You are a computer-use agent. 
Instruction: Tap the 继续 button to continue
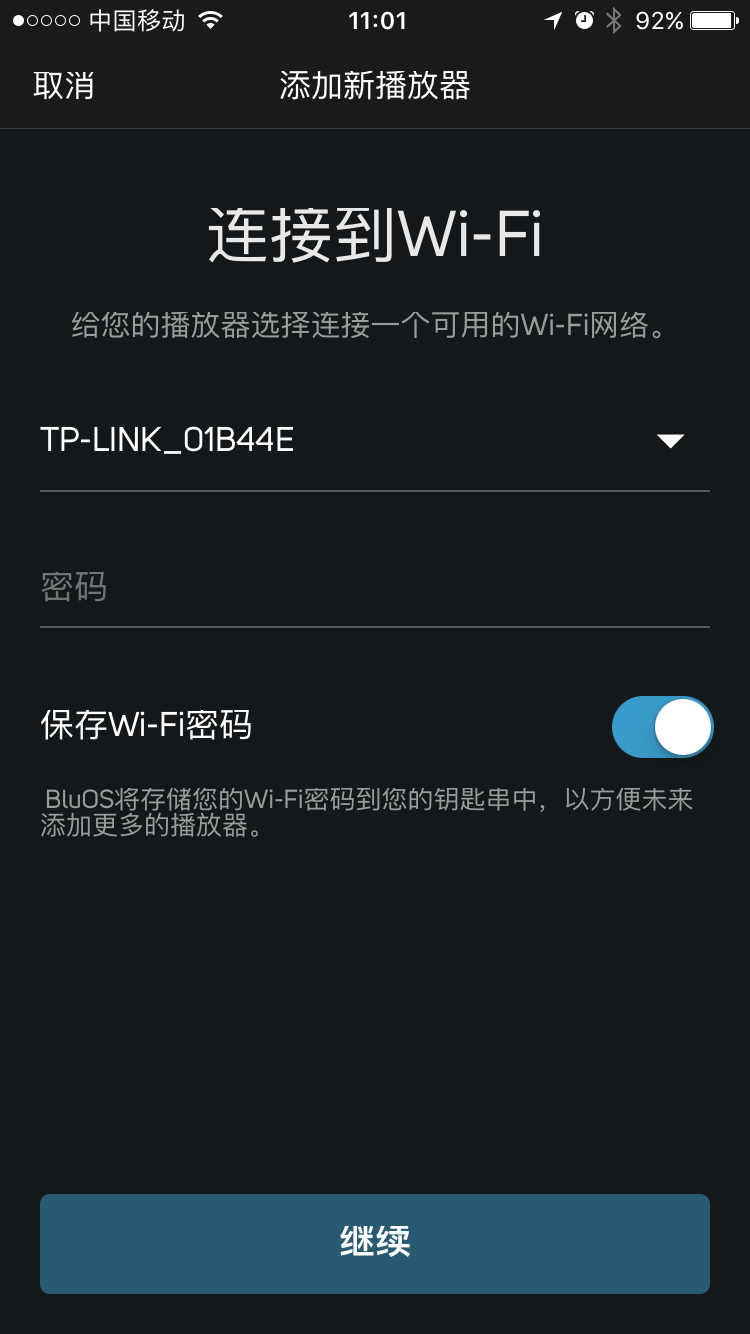point(374,1243)
